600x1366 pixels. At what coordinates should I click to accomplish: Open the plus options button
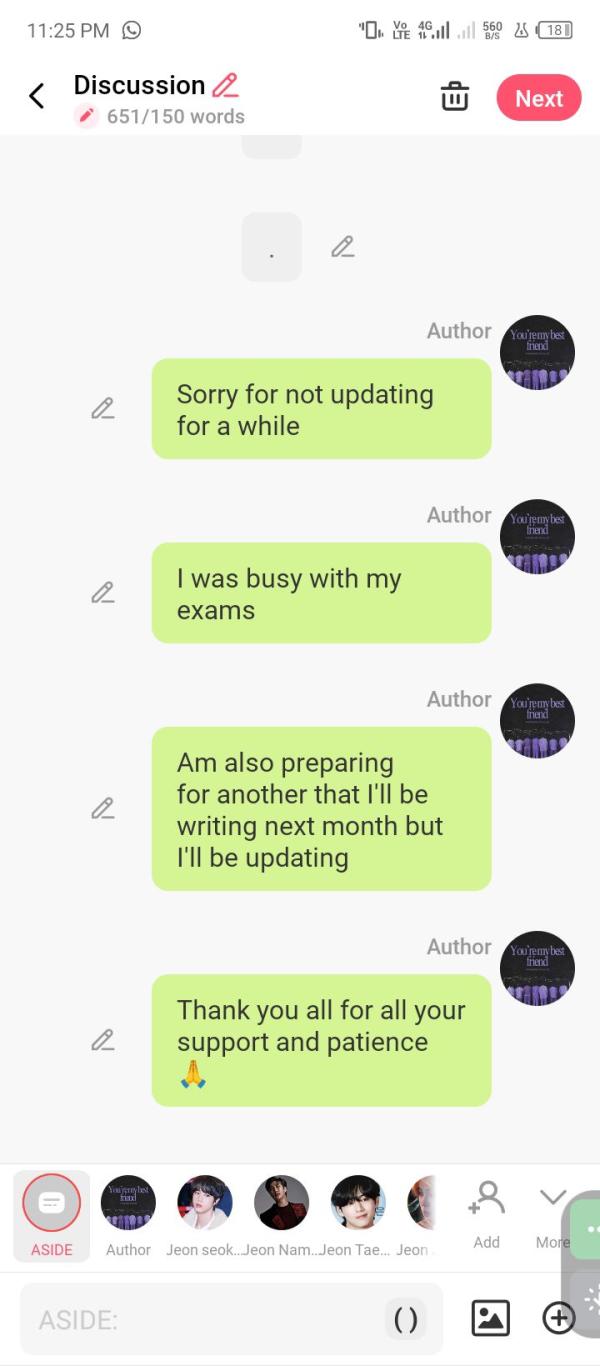(x=558, y=1319)
